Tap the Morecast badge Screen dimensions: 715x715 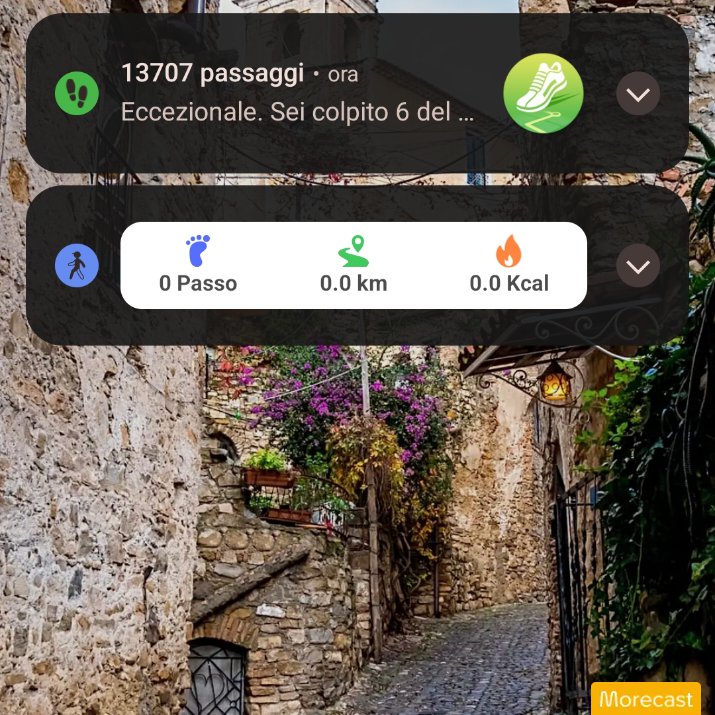646,699
